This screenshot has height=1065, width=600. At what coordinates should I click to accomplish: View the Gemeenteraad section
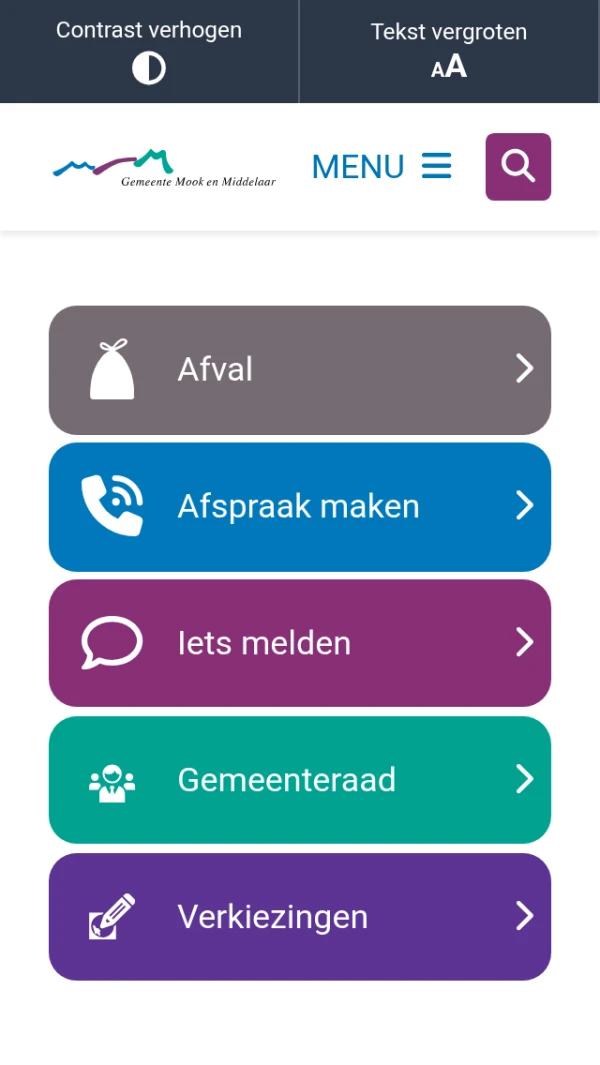pos(300,780)
